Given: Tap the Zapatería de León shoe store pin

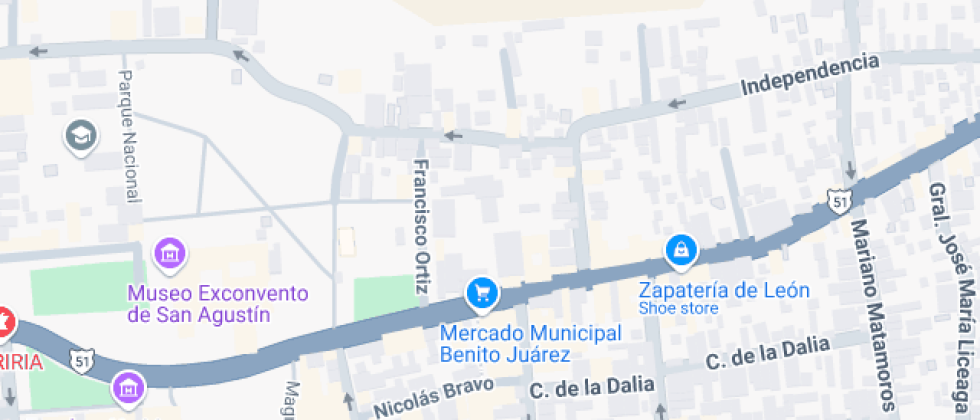Looking at the screenshot, I should click(681, 250).
